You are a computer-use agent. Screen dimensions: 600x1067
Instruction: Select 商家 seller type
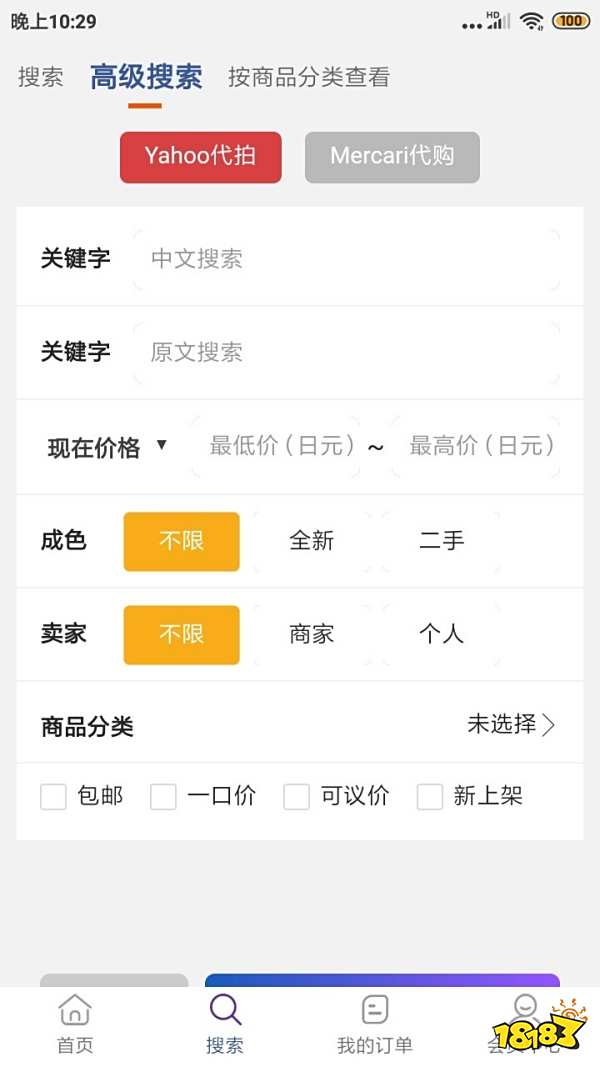pos(311,634)
